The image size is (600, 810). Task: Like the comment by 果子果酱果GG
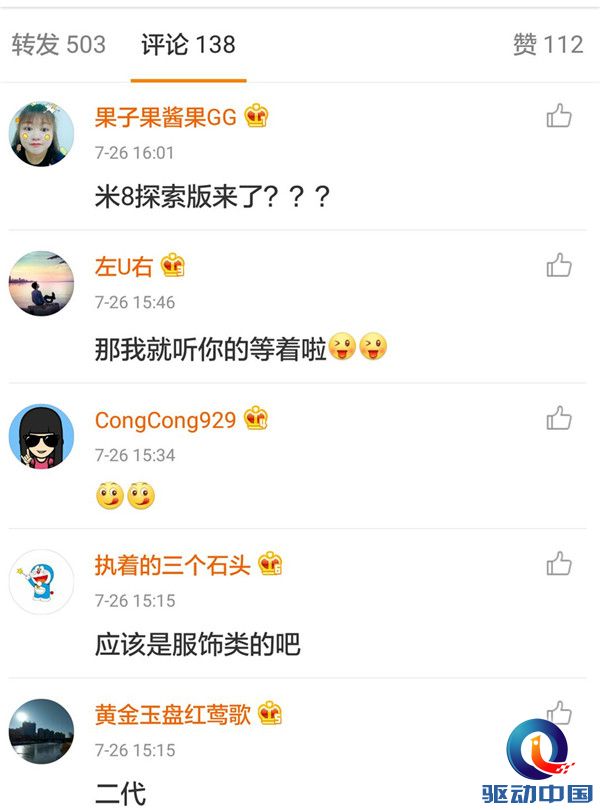coord(559,117)
